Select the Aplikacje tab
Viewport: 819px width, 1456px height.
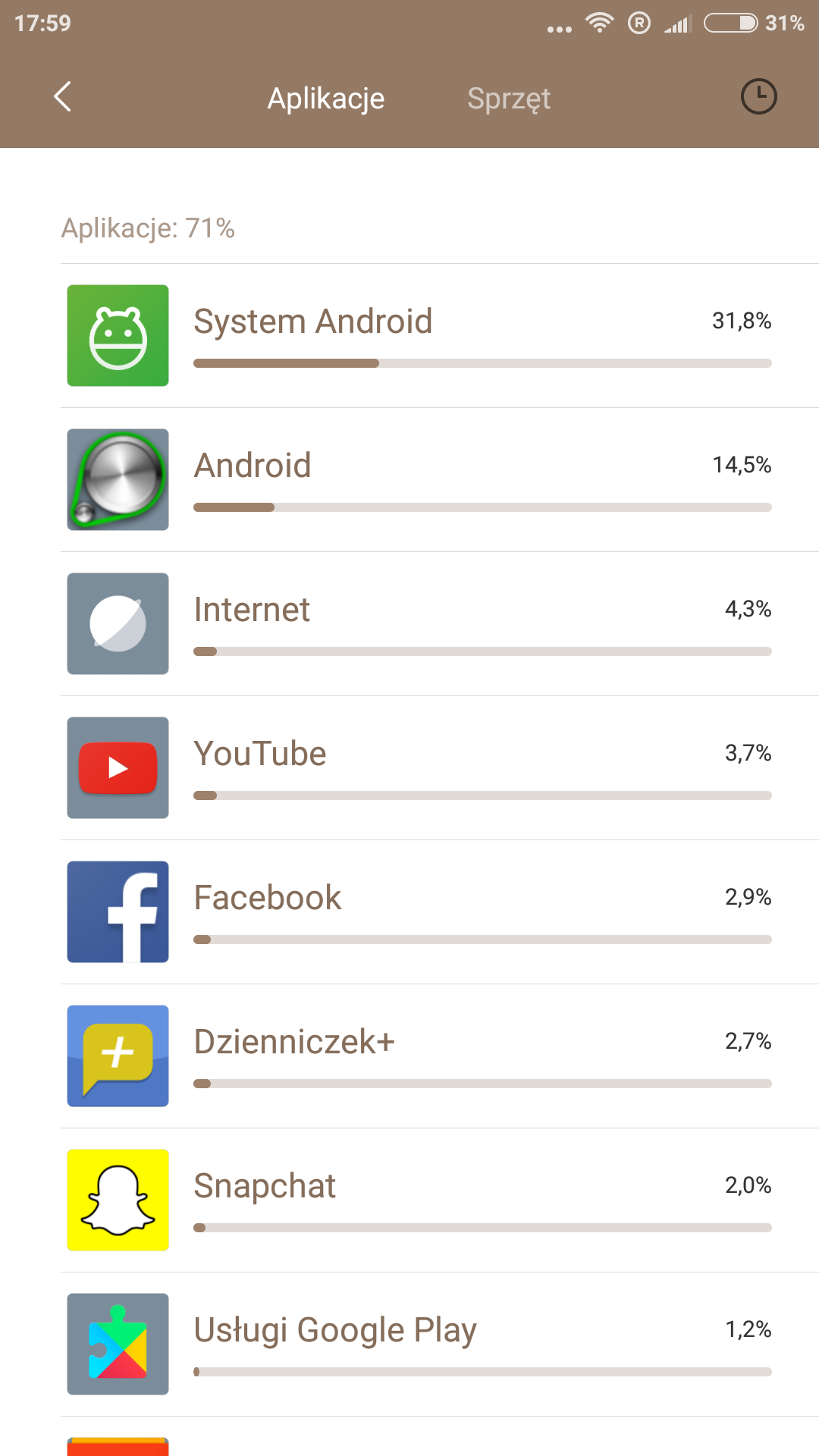tap(326, 99)
